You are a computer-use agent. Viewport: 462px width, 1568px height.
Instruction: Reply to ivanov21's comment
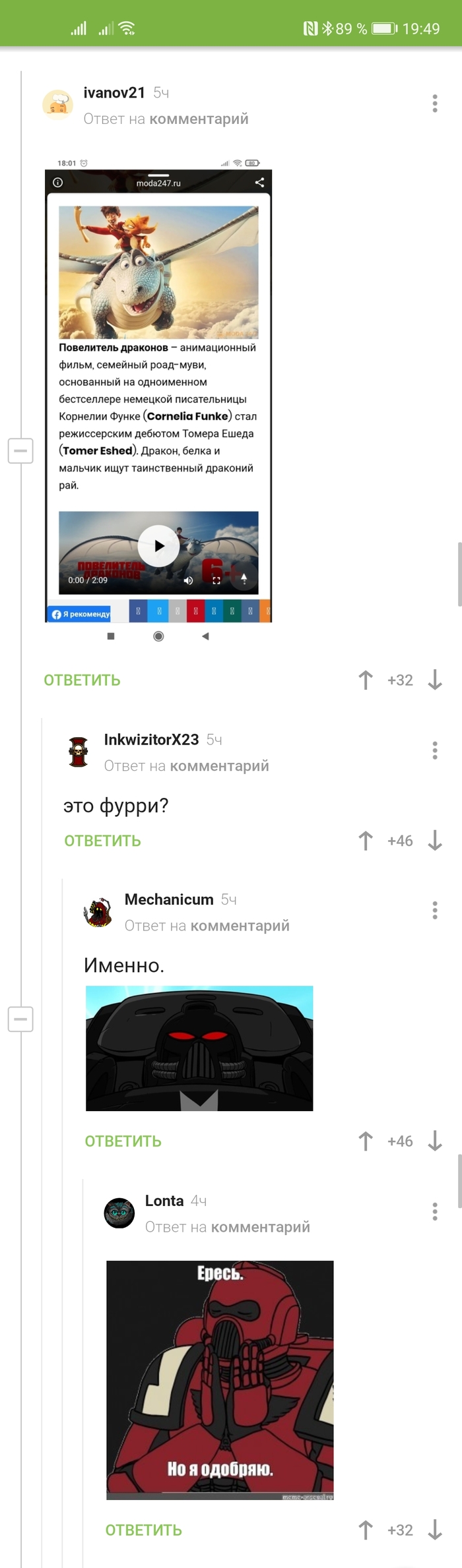[x=82, y=680]
